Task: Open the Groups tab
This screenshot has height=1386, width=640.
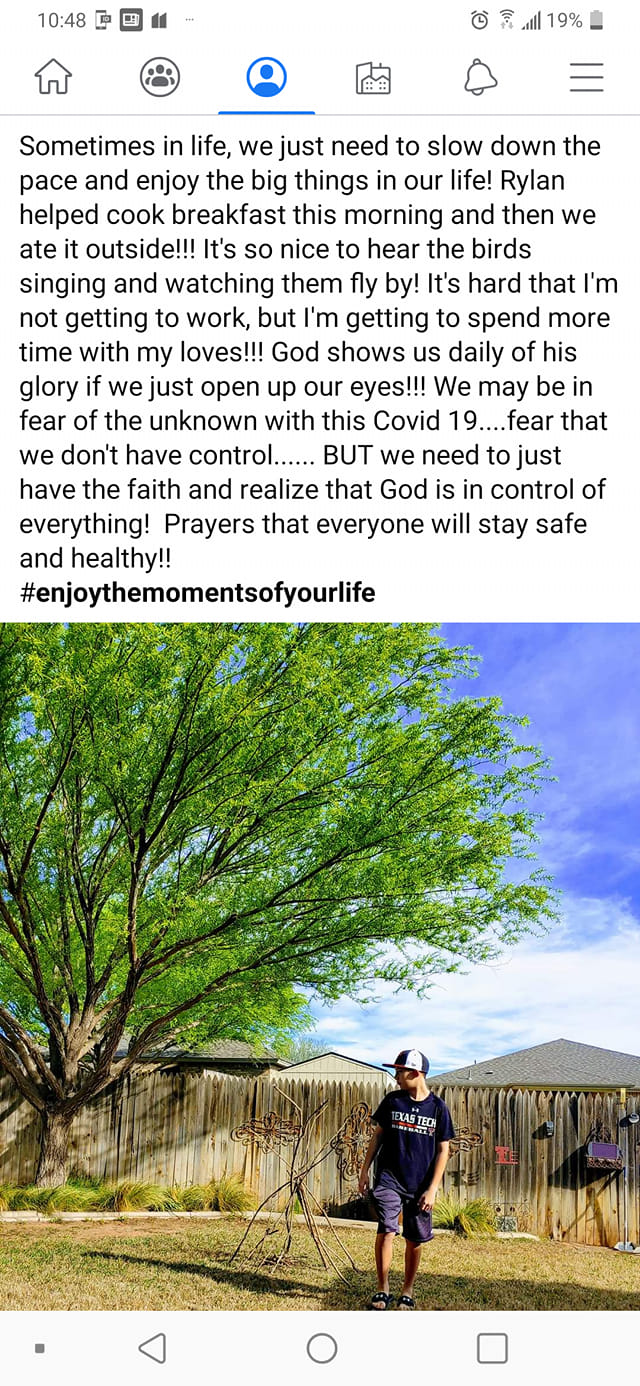Action: pyautogui.click(x=160, y=78)
